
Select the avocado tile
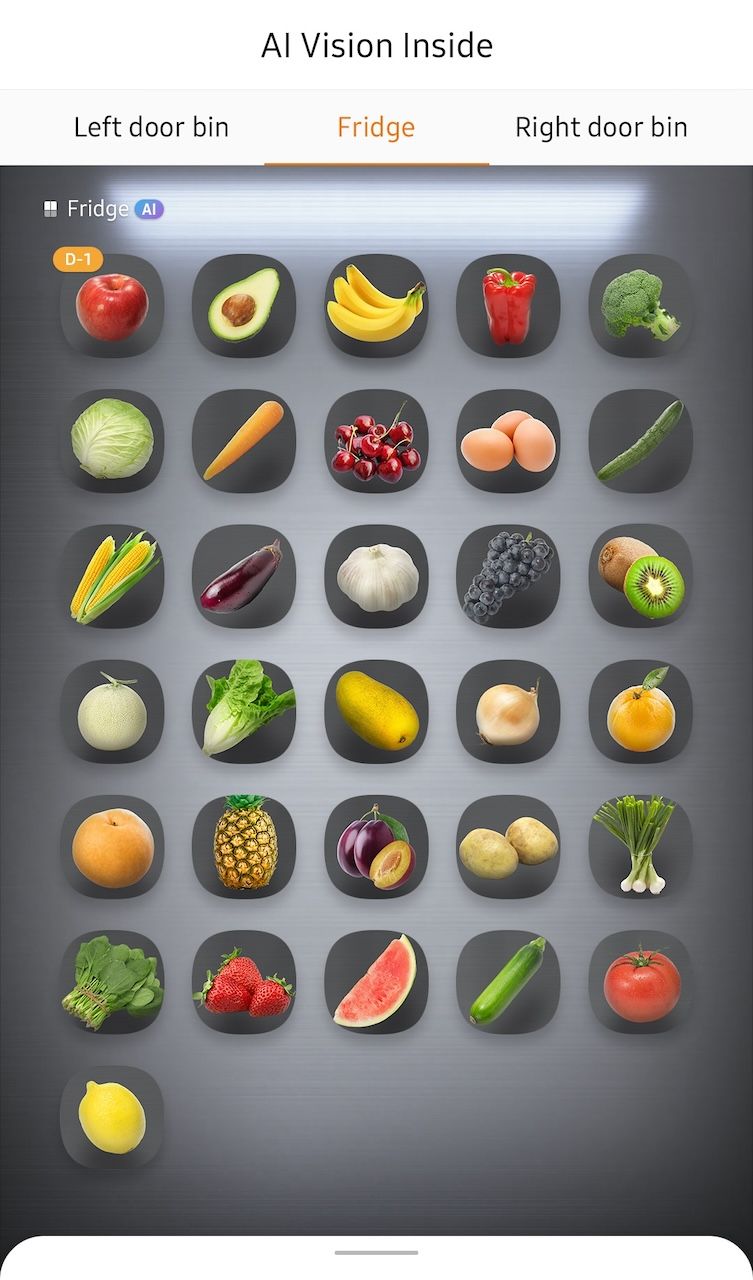tap(244, 306)
